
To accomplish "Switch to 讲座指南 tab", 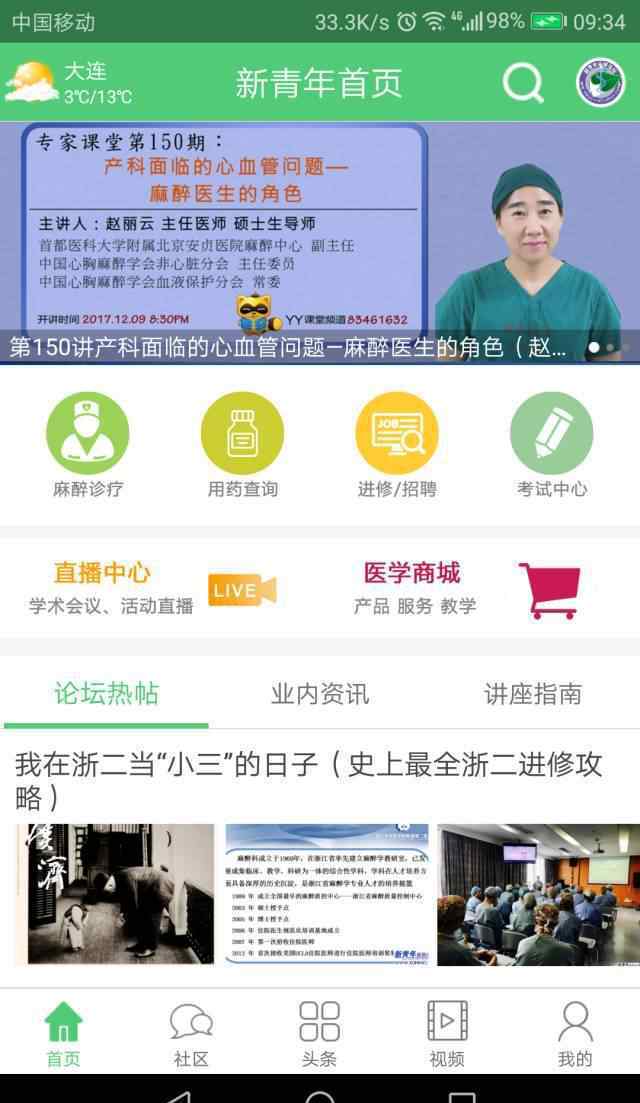I will click(532, 694).
